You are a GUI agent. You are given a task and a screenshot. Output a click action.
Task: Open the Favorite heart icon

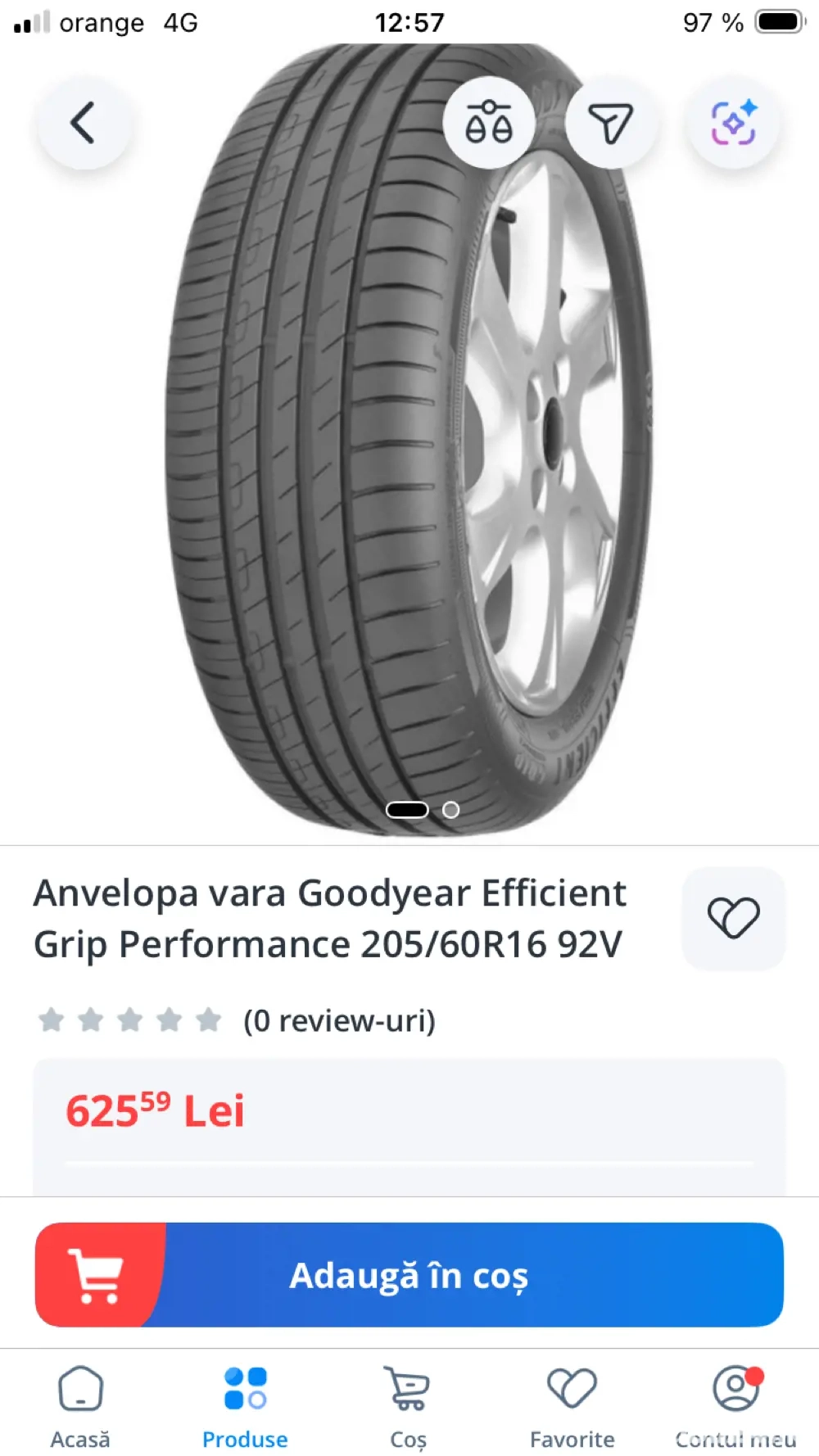(x=572, y=1386)
